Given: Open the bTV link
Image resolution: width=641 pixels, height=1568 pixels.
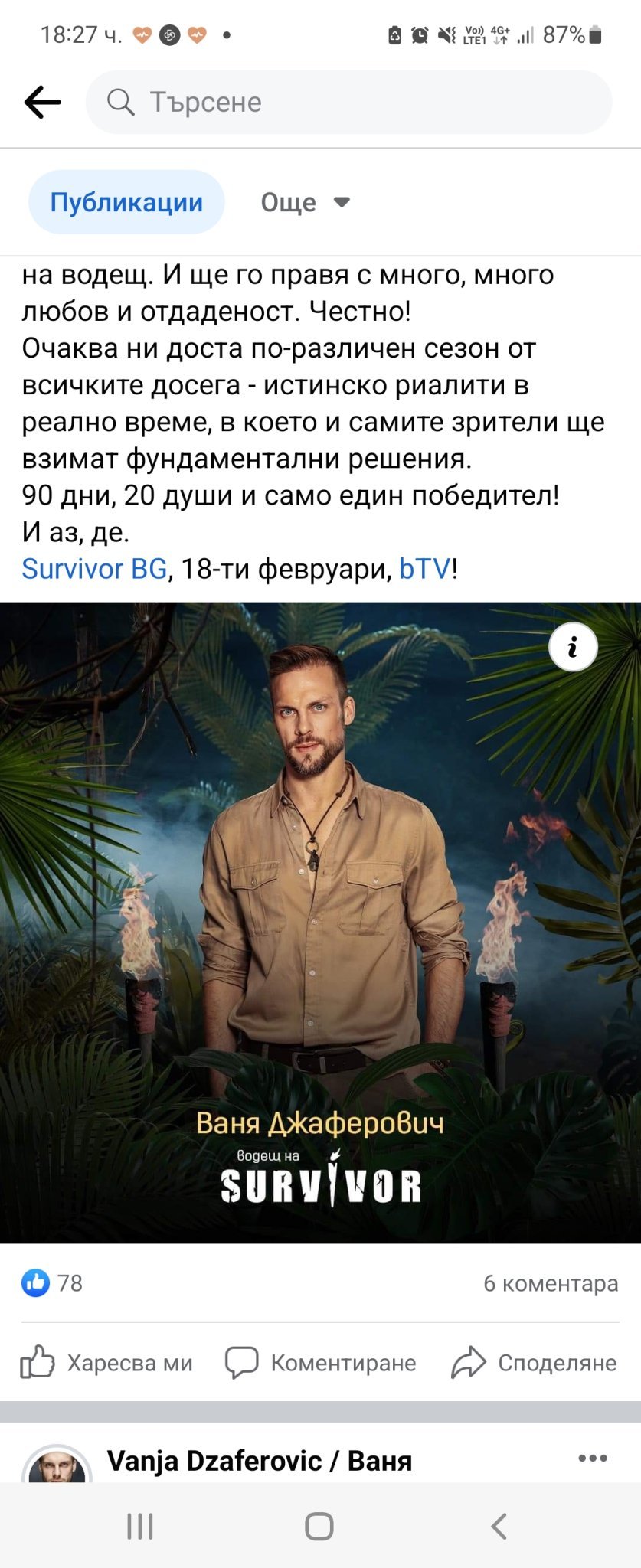Looking at the screenshot, I should [425, 569].
